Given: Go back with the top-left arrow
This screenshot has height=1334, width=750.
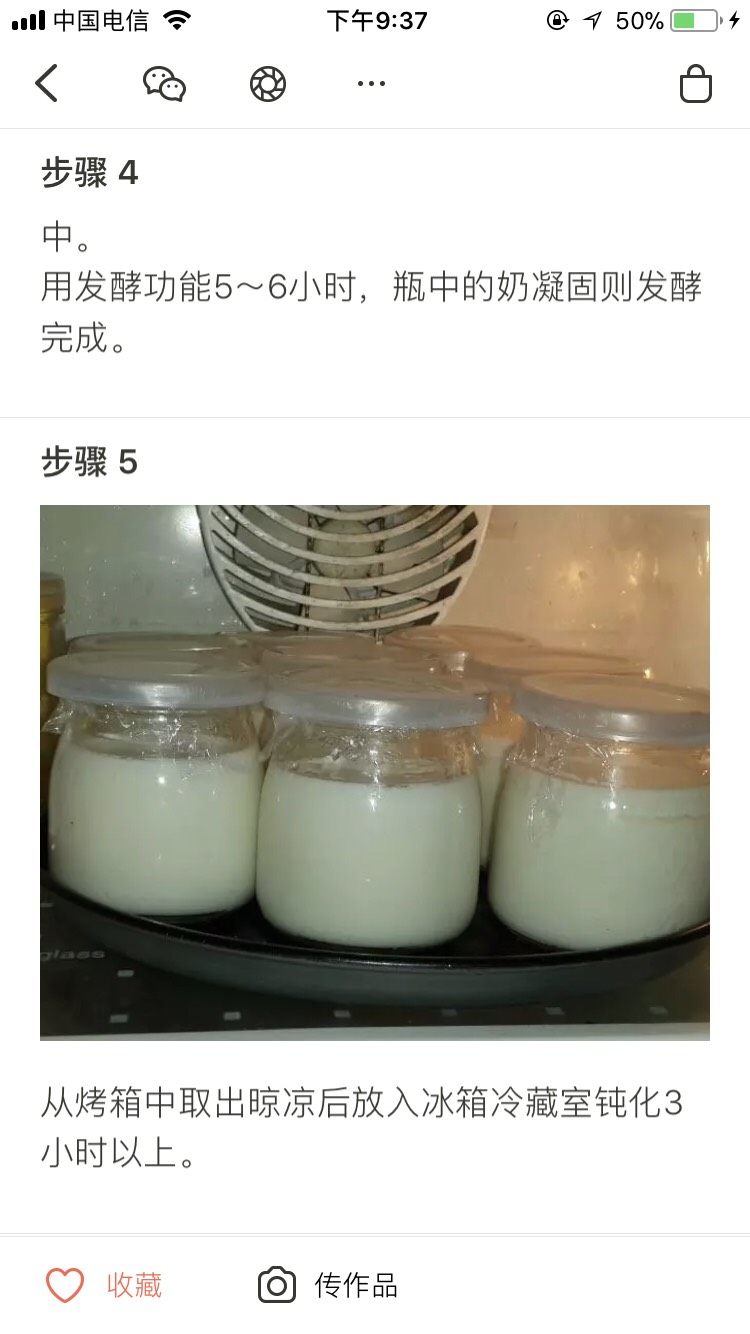Looking at the screenshot, I should [46, 84].
